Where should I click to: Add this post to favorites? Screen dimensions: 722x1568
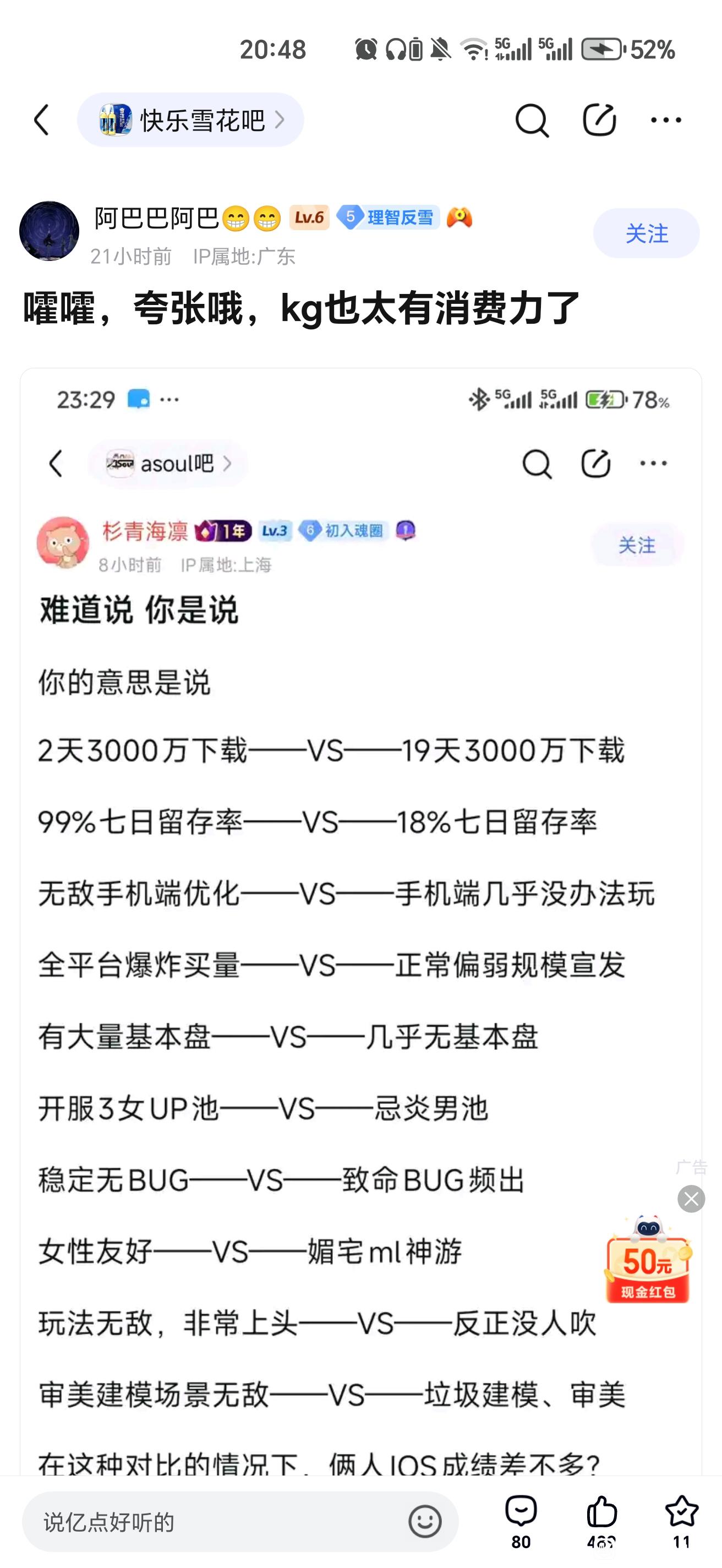[681, 1520]
